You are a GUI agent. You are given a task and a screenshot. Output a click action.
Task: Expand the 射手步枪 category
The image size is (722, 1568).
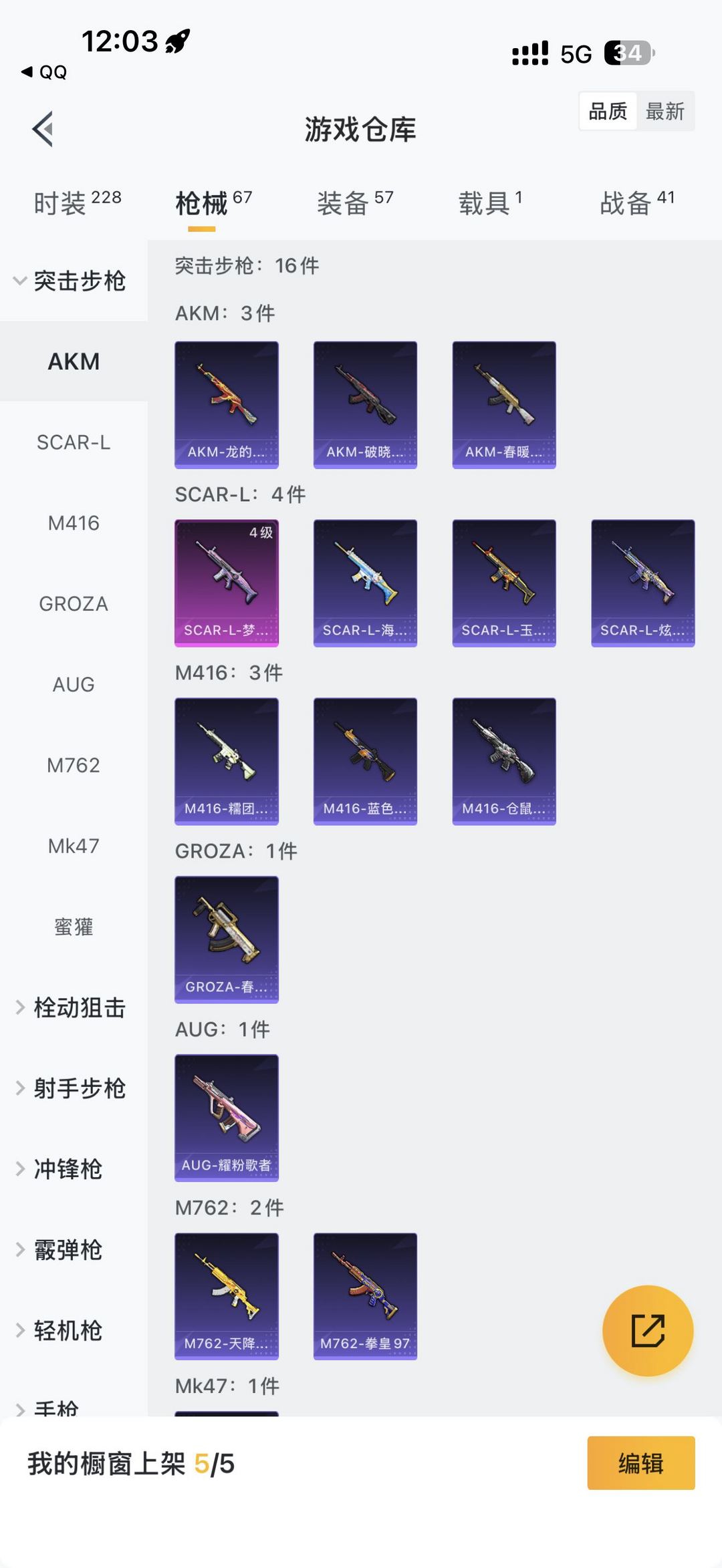(70, 1088)
